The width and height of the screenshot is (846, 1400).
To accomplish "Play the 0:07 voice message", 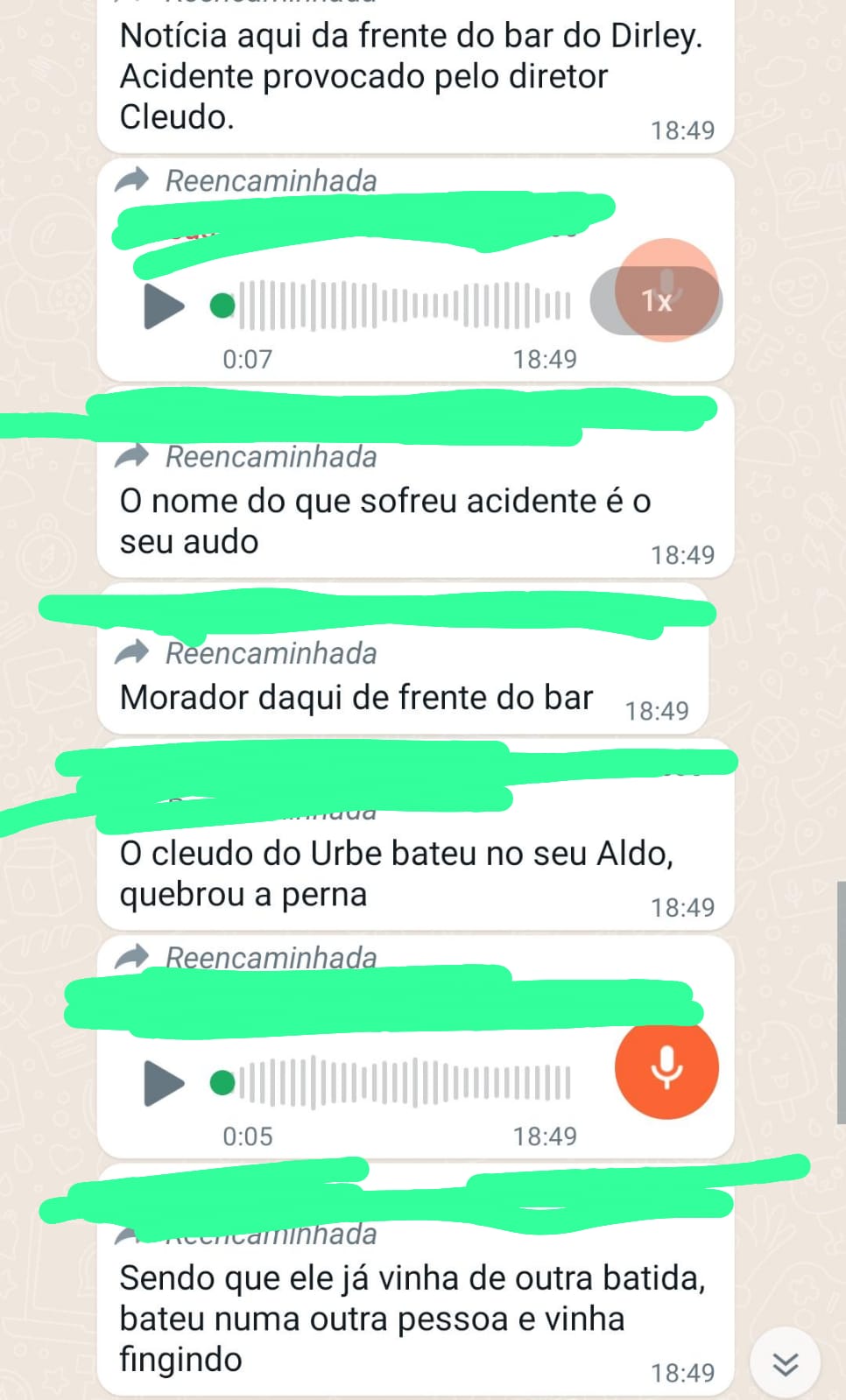I will click(x=163, y=306).
